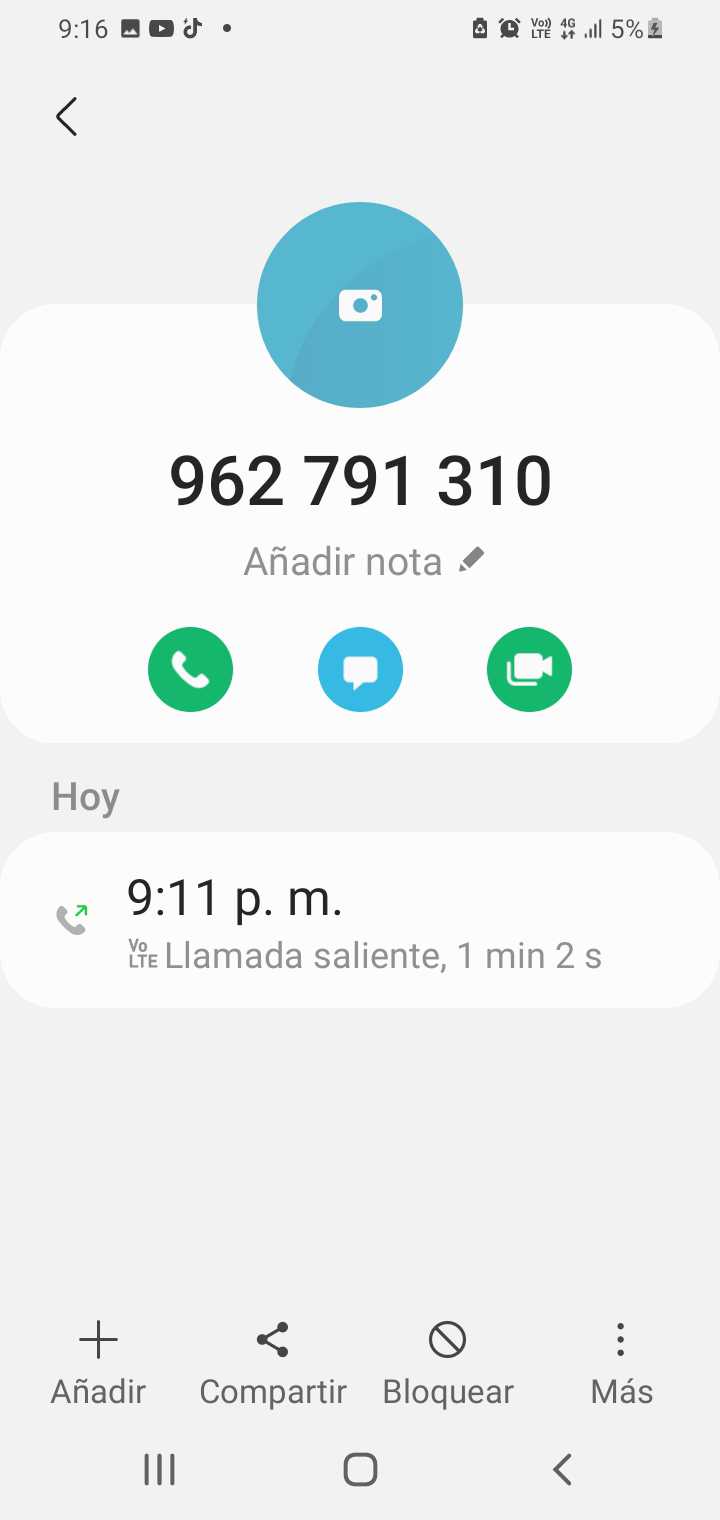Start a video call with this number
This screenshot has width=720, height=1520.
529,670
